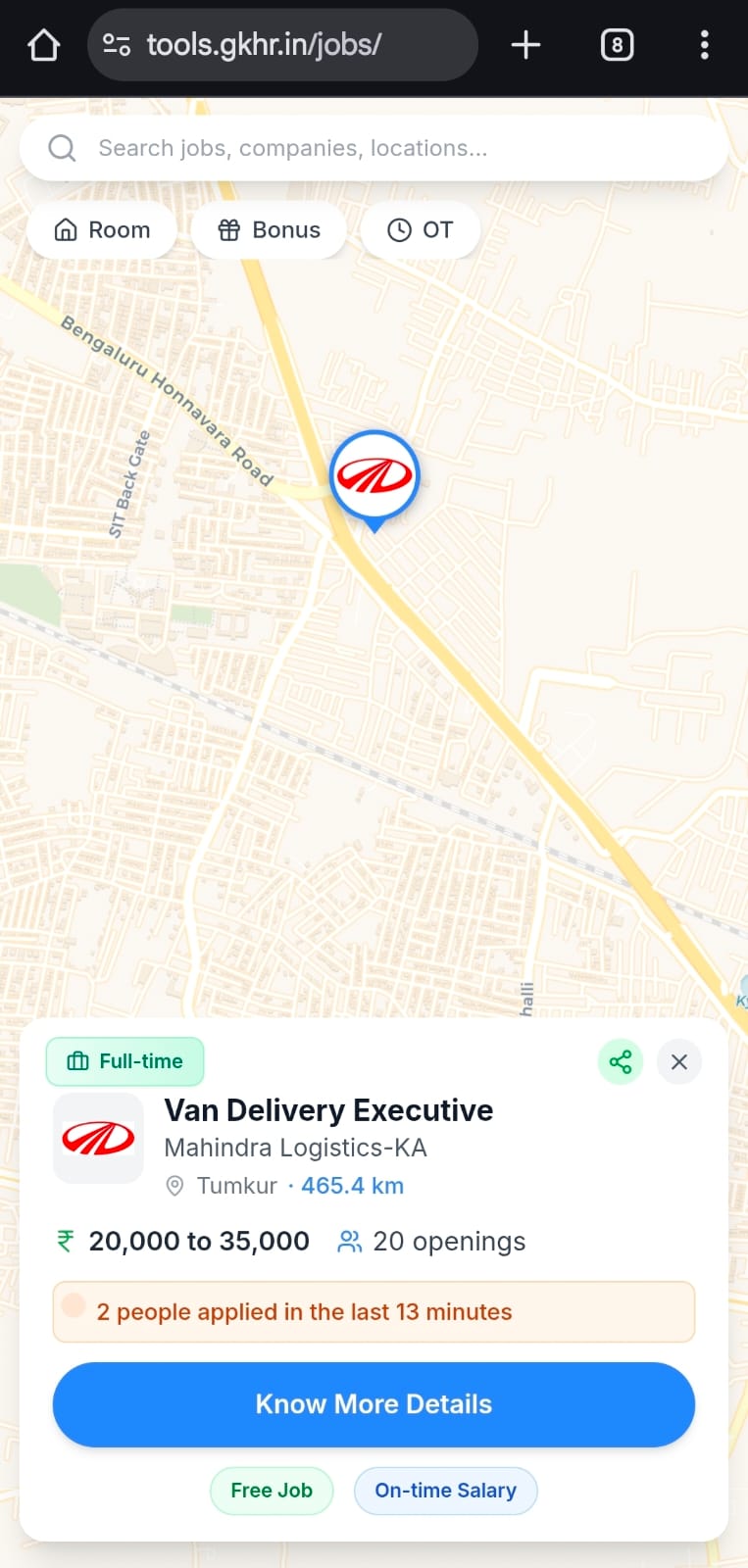This screenshot has height=1568, width=748.
Task: Click the clock icon in the OT filter
Action: pyautogui.click(x=398, y=229)
